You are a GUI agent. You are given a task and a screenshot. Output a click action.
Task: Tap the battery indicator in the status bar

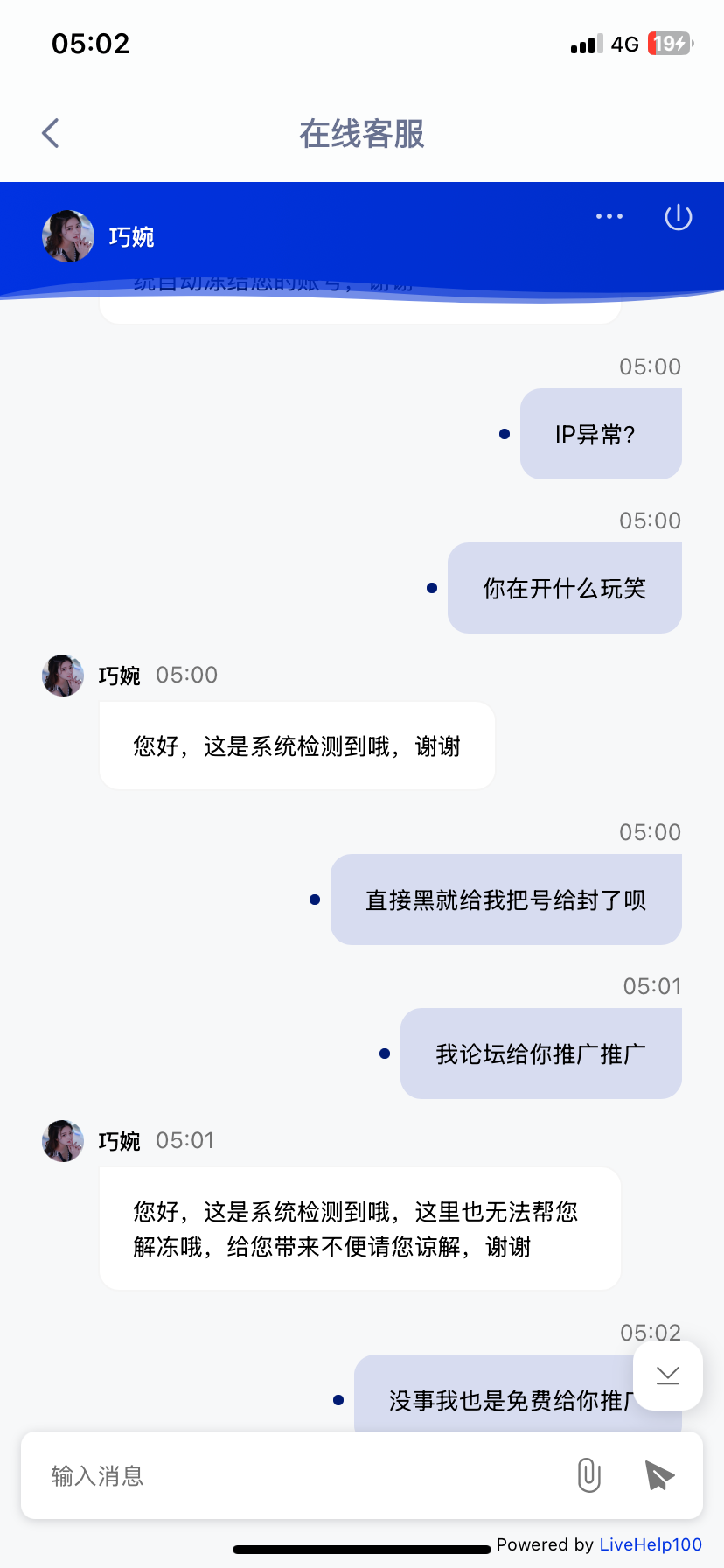click(669, 44)
